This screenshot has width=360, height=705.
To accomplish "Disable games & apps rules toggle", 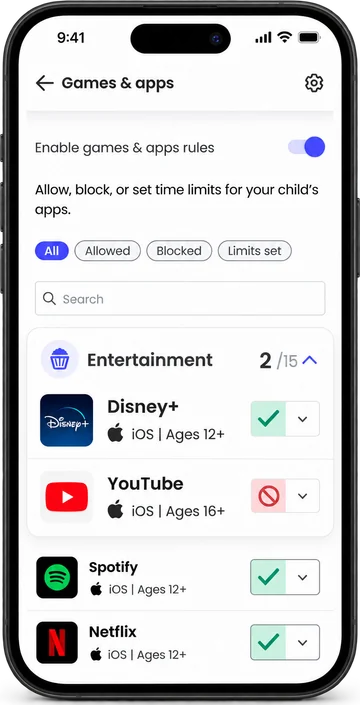I will click(307, 147).
